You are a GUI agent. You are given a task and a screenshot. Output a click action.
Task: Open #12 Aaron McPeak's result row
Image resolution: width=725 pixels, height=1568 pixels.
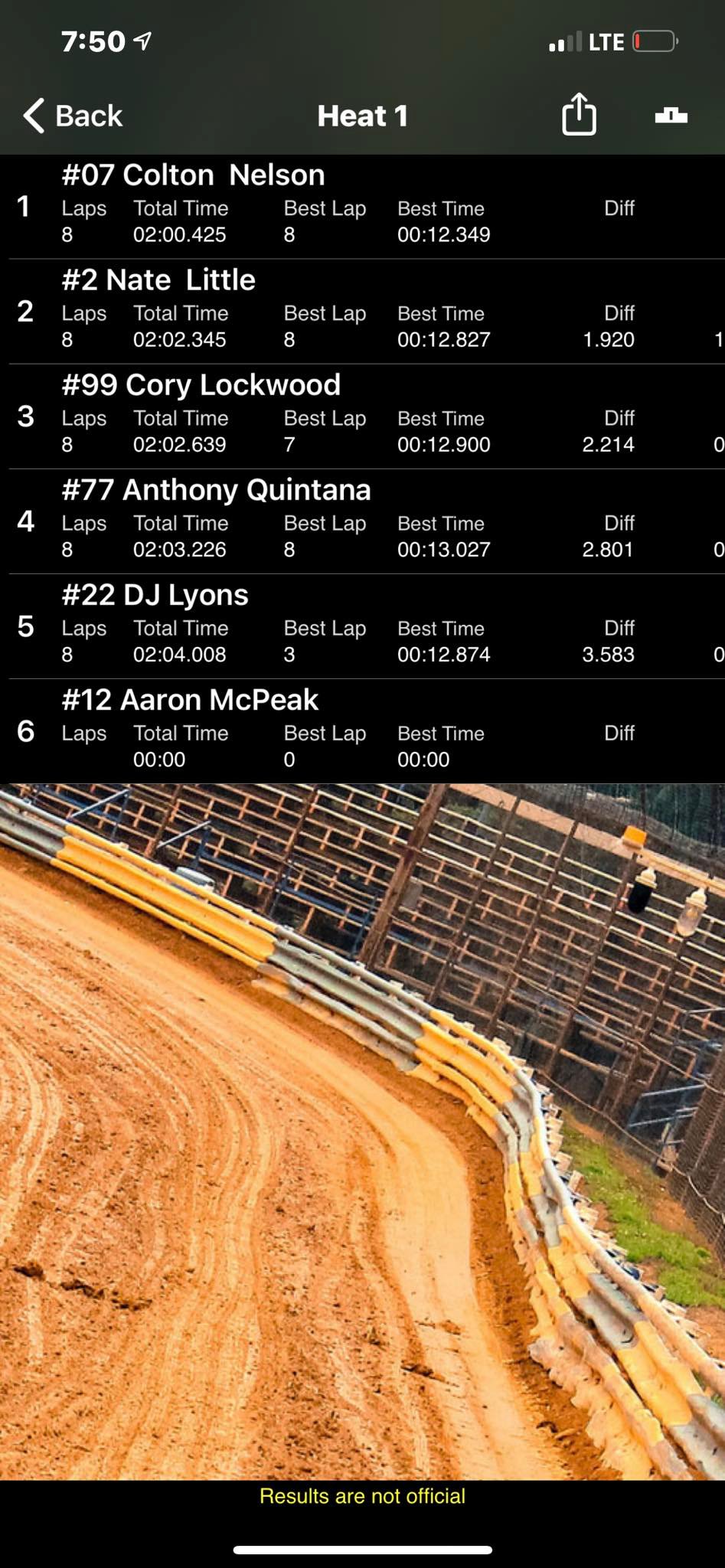(x=362, y=731)
